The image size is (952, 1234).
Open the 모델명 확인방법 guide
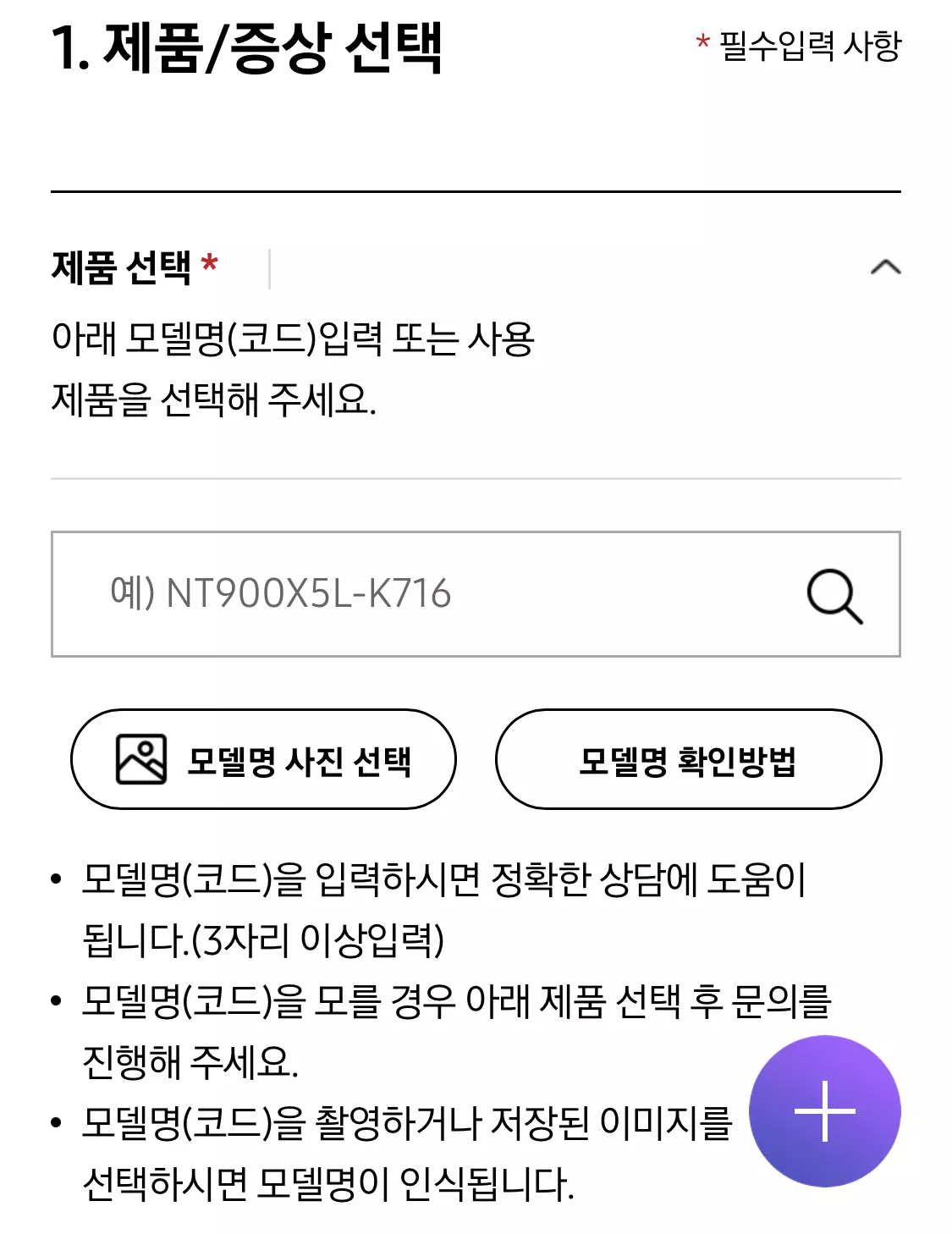pos(689,759)
